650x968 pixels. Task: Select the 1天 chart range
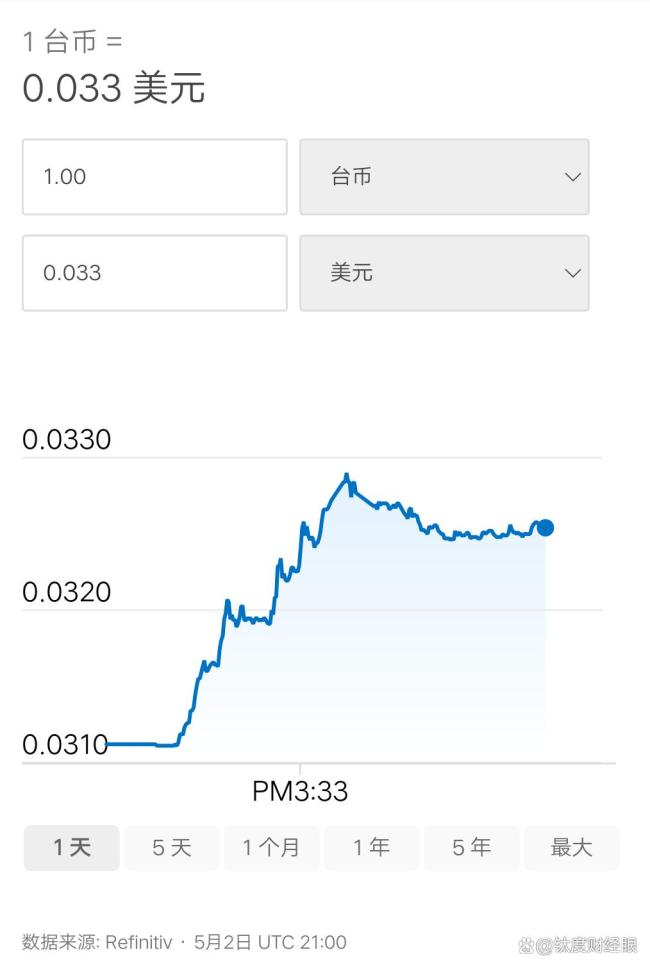point(72,848)
